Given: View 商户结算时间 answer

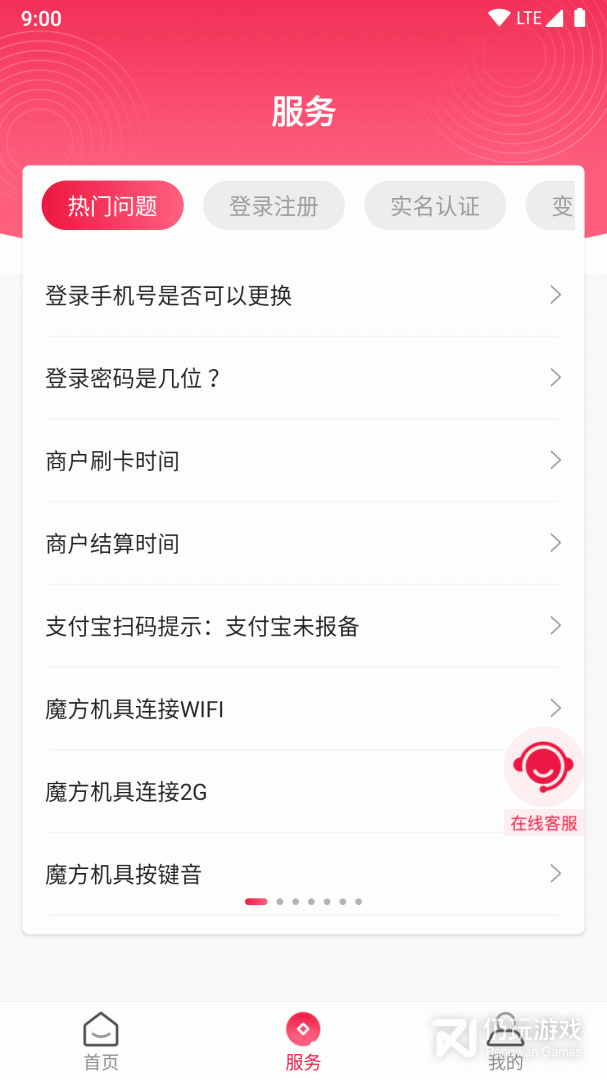Looking at the screenshot, I should 300,544.
